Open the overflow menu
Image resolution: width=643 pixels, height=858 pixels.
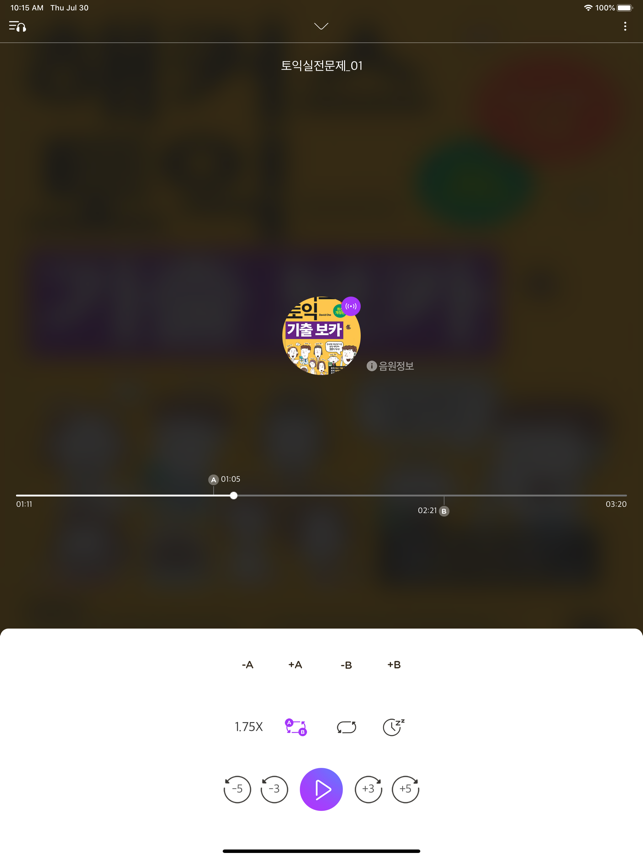click(625, 27)
